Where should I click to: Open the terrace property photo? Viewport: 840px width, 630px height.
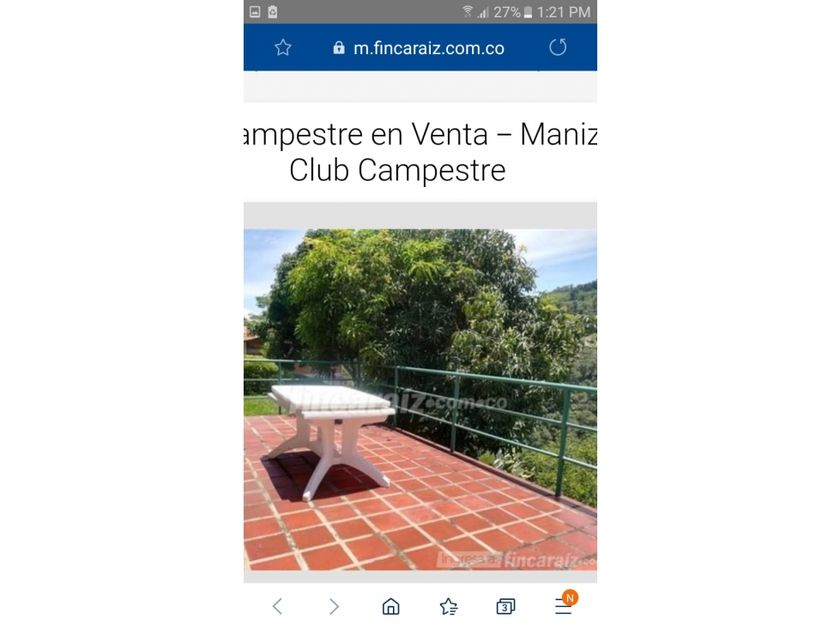(420, 400)
